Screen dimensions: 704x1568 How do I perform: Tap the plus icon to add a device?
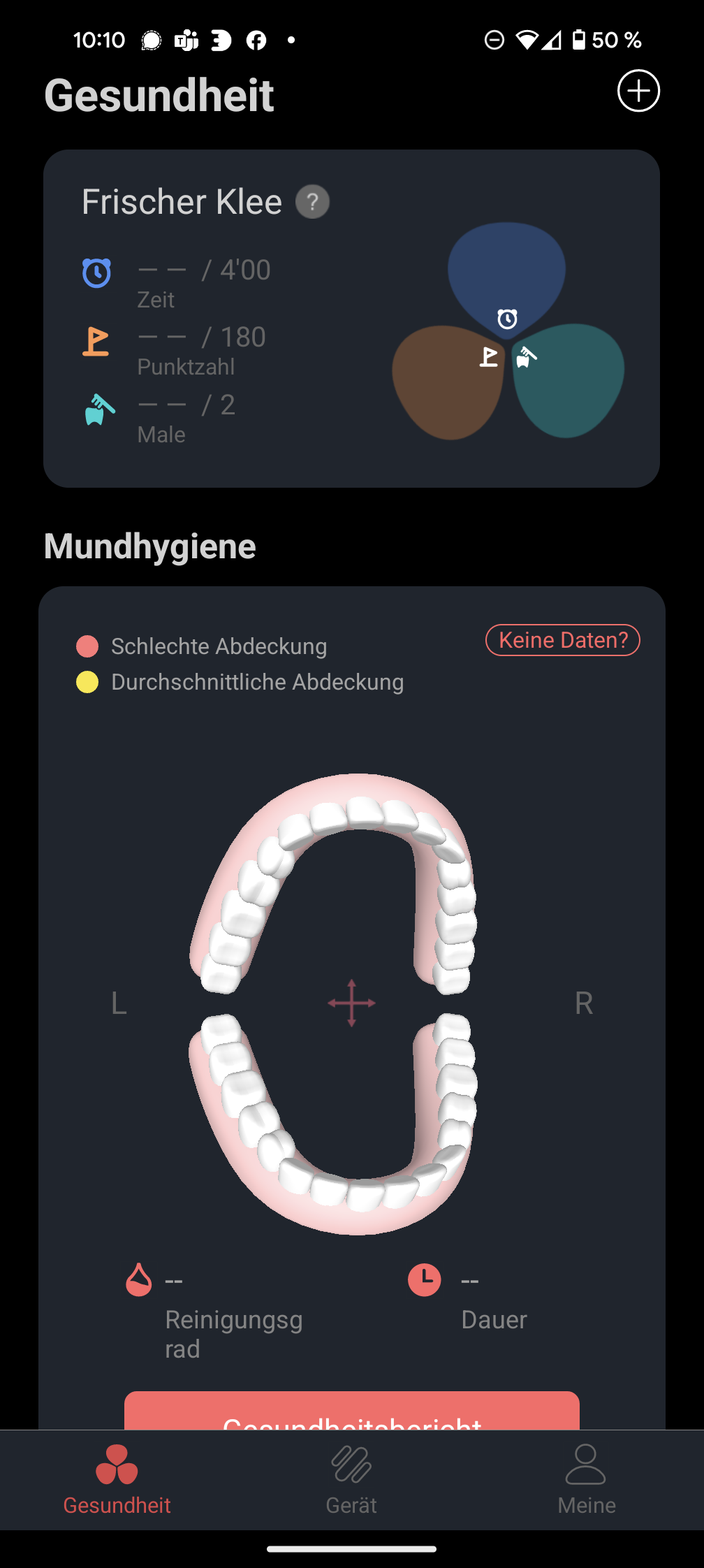pos(638,91)
